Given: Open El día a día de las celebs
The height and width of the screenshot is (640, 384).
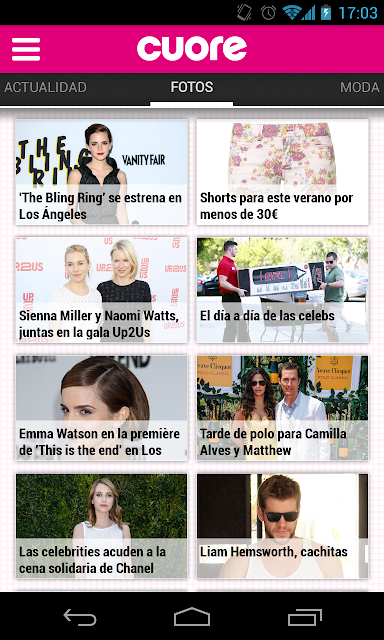Looking at the screenshot, I should (282, 290).
